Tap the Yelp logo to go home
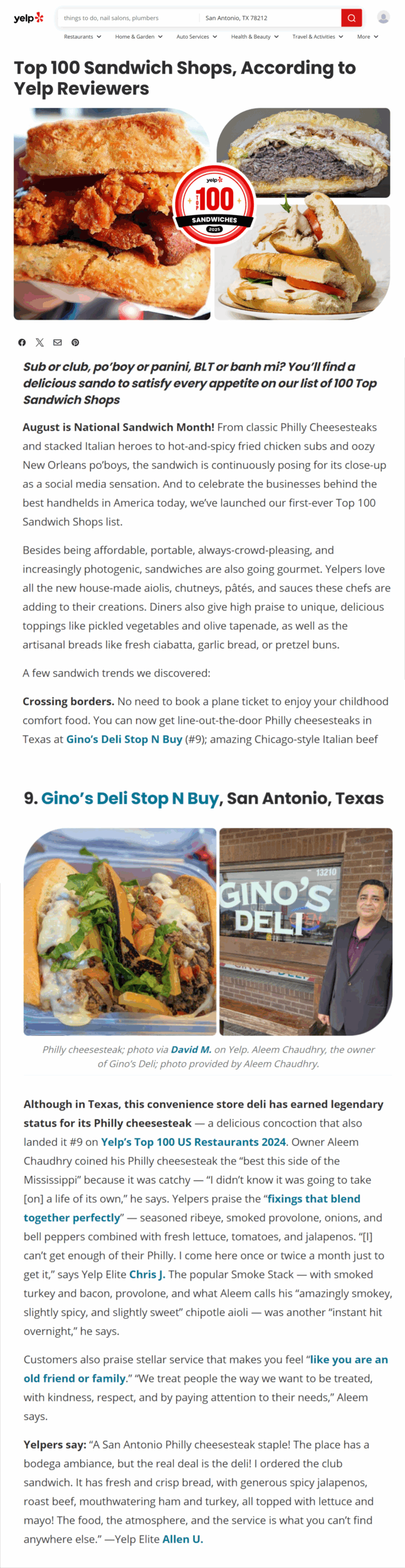Viewport: 405px width, 1568px height. (29, 18)
